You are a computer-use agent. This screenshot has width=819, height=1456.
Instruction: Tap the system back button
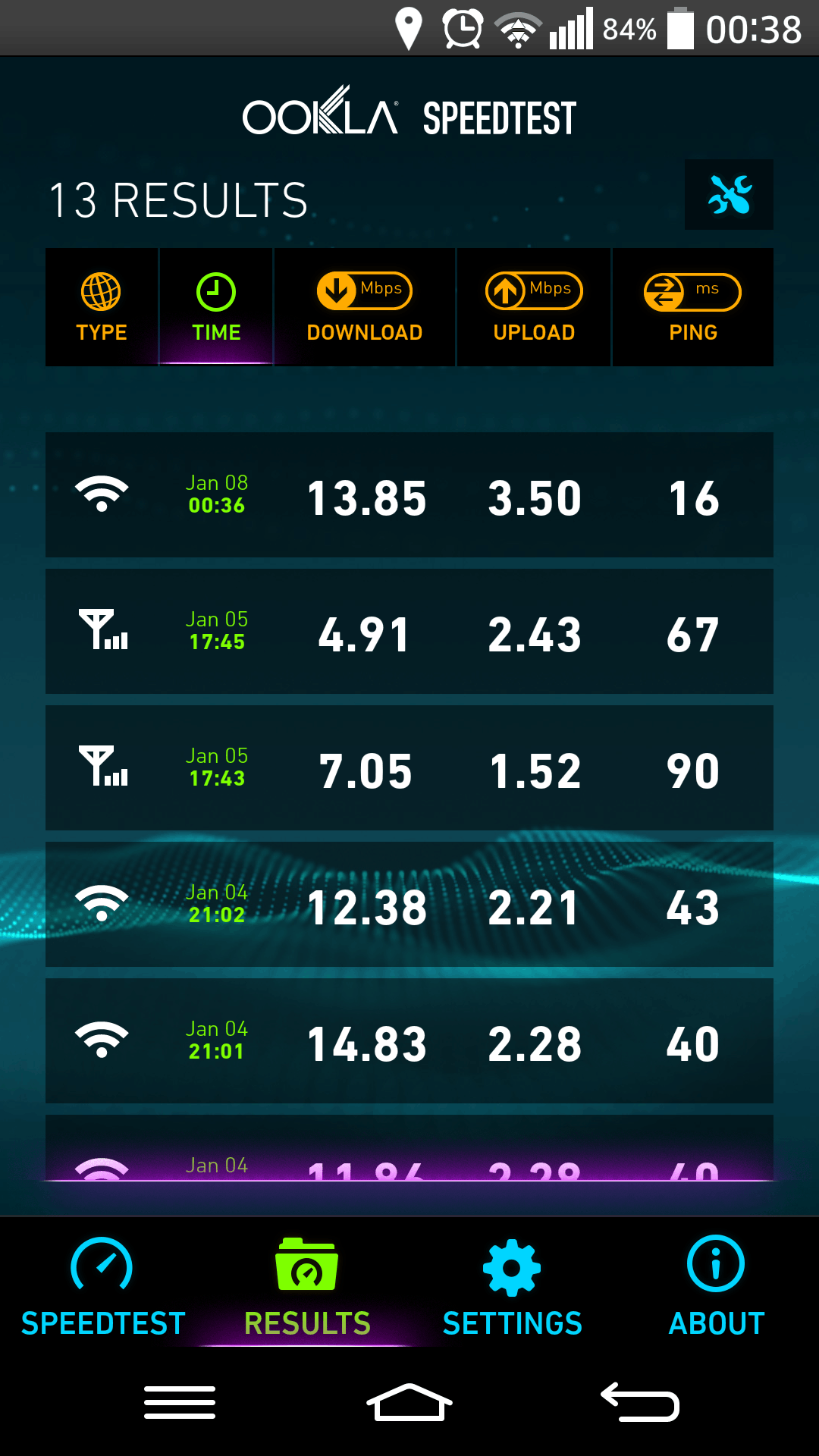(x=640, y=1403)
